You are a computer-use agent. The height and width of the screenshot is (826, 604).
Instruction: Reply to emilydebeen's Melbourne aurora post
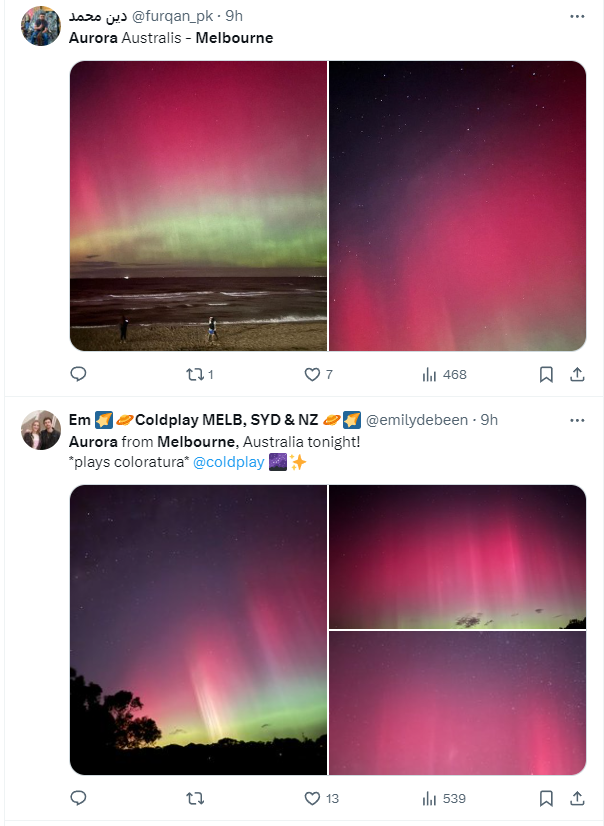[x=79, y=798]
